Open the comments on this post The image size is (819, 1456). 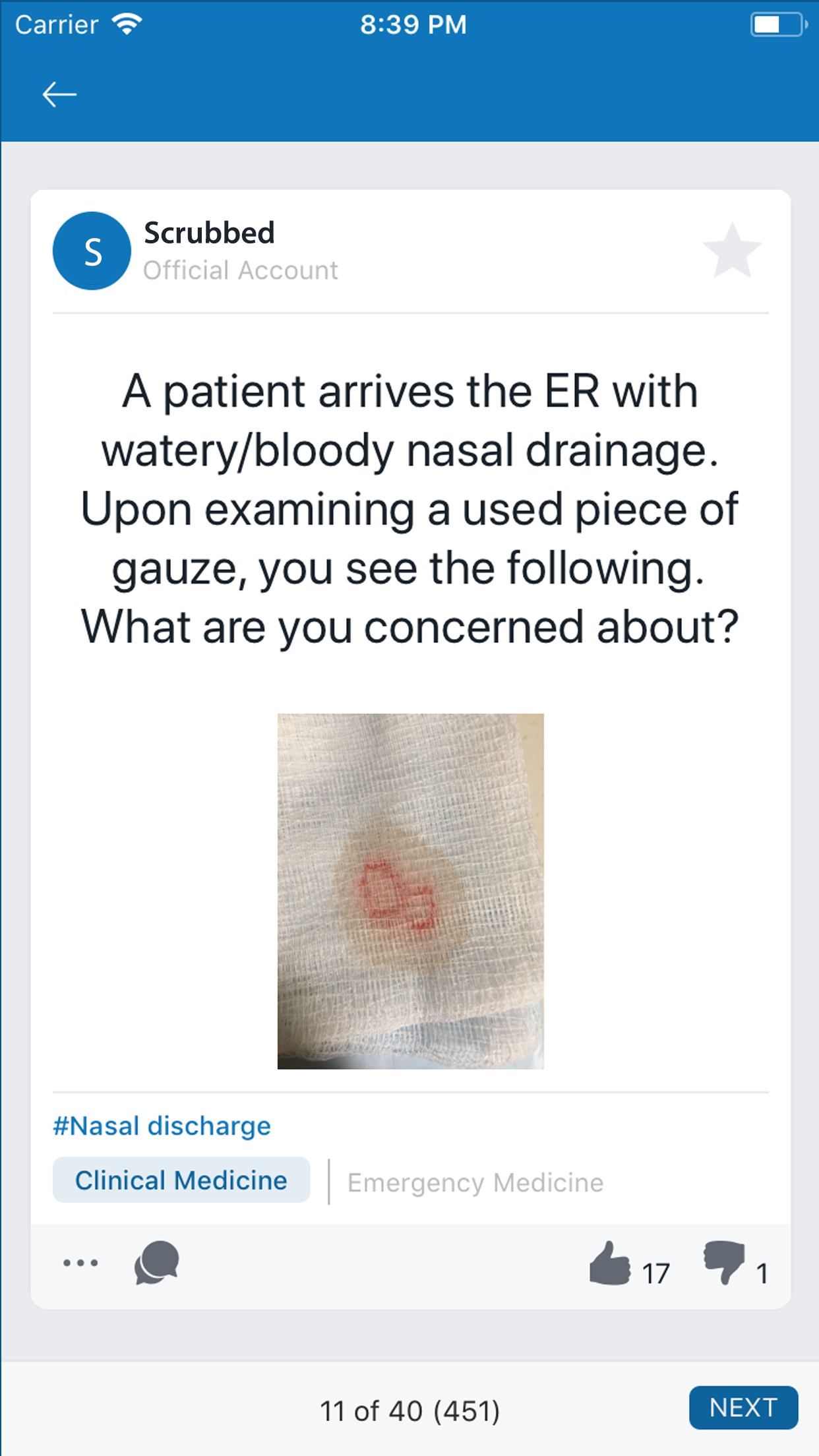click(x=157, y=1262)
